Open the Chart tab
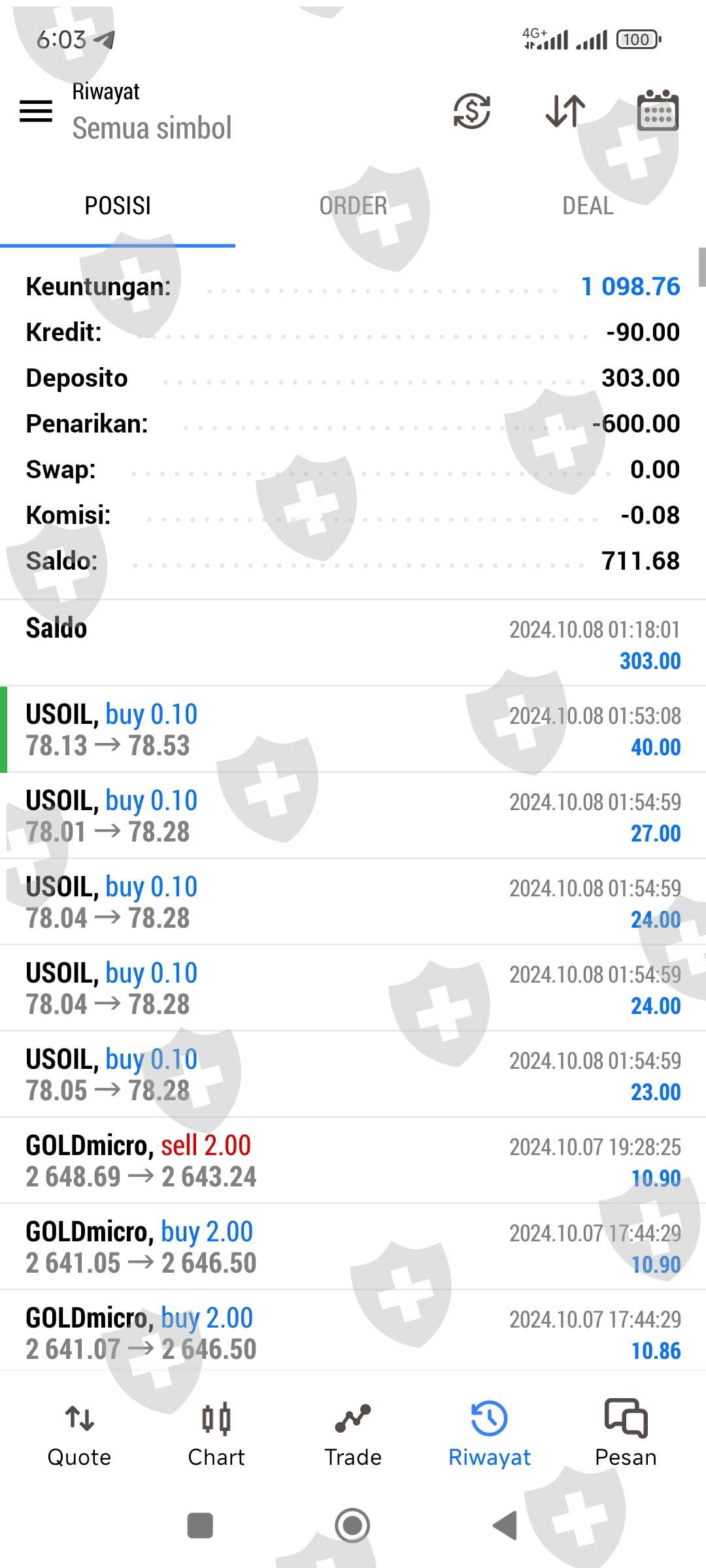Screen dimensions: 706x1568 point(216,1434)
